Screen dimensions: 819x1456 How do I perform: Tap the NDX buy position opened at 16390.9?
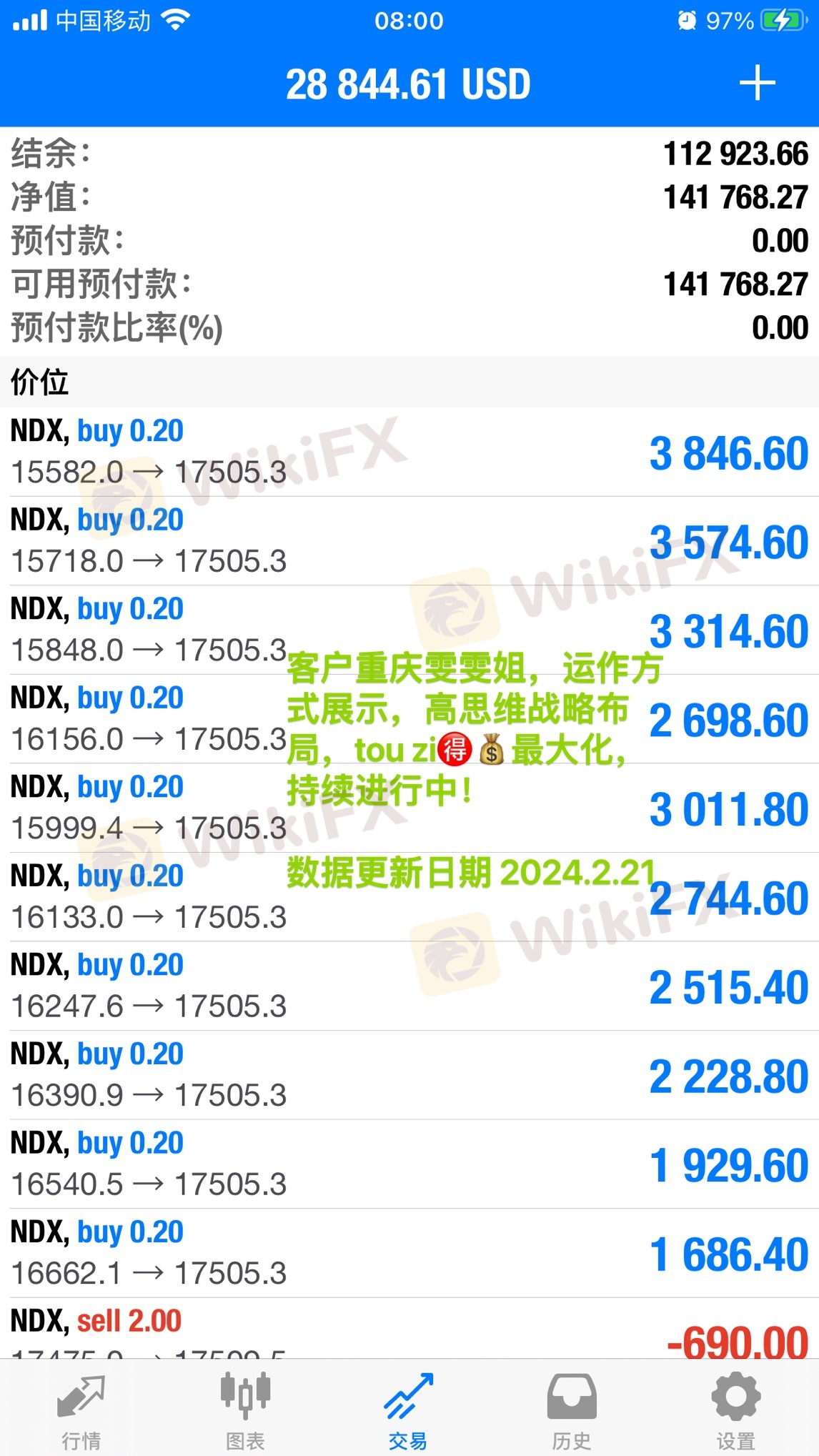409,1075
